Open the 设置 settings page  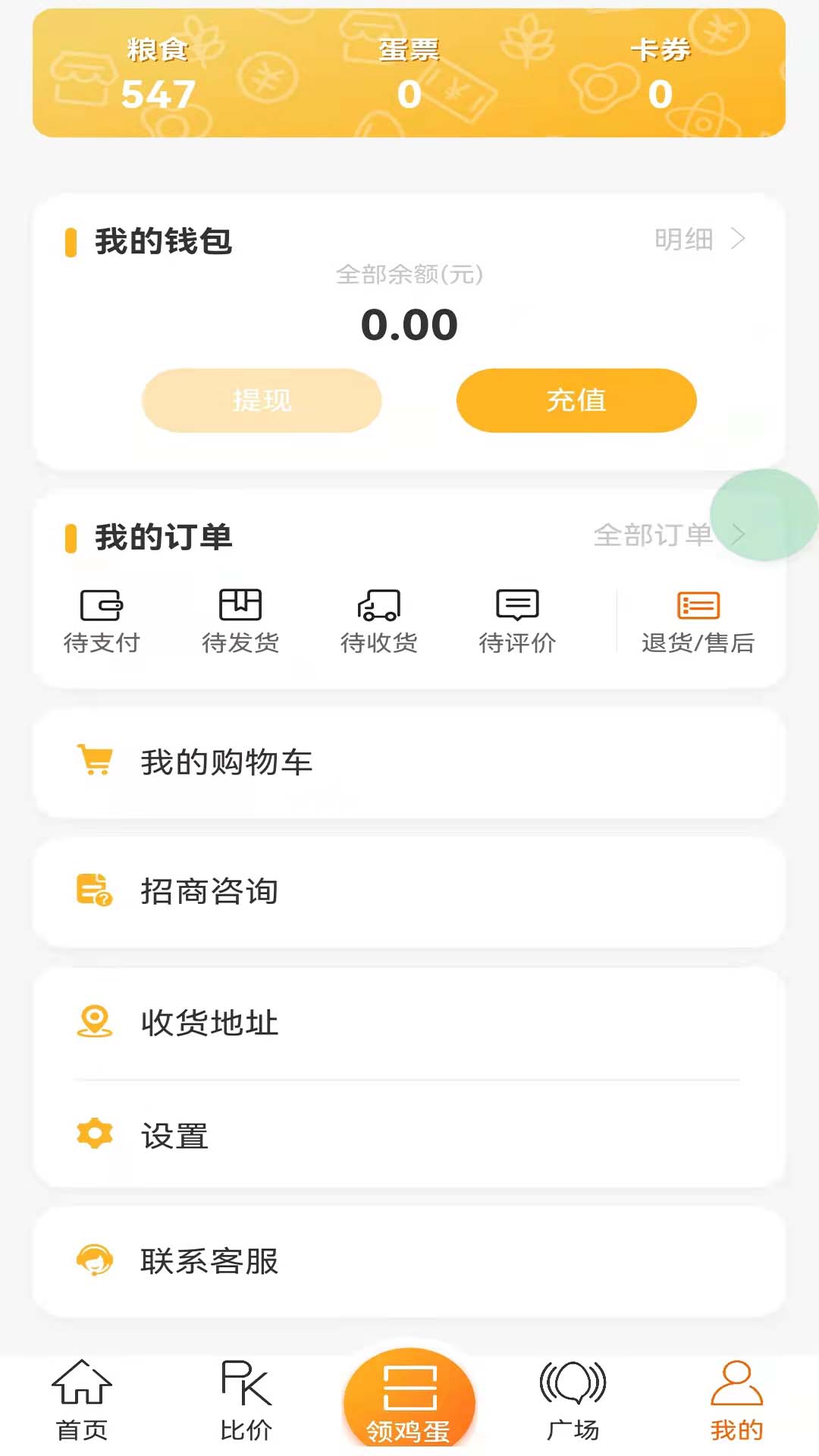pyautogui.click(x=174, y=1135)
